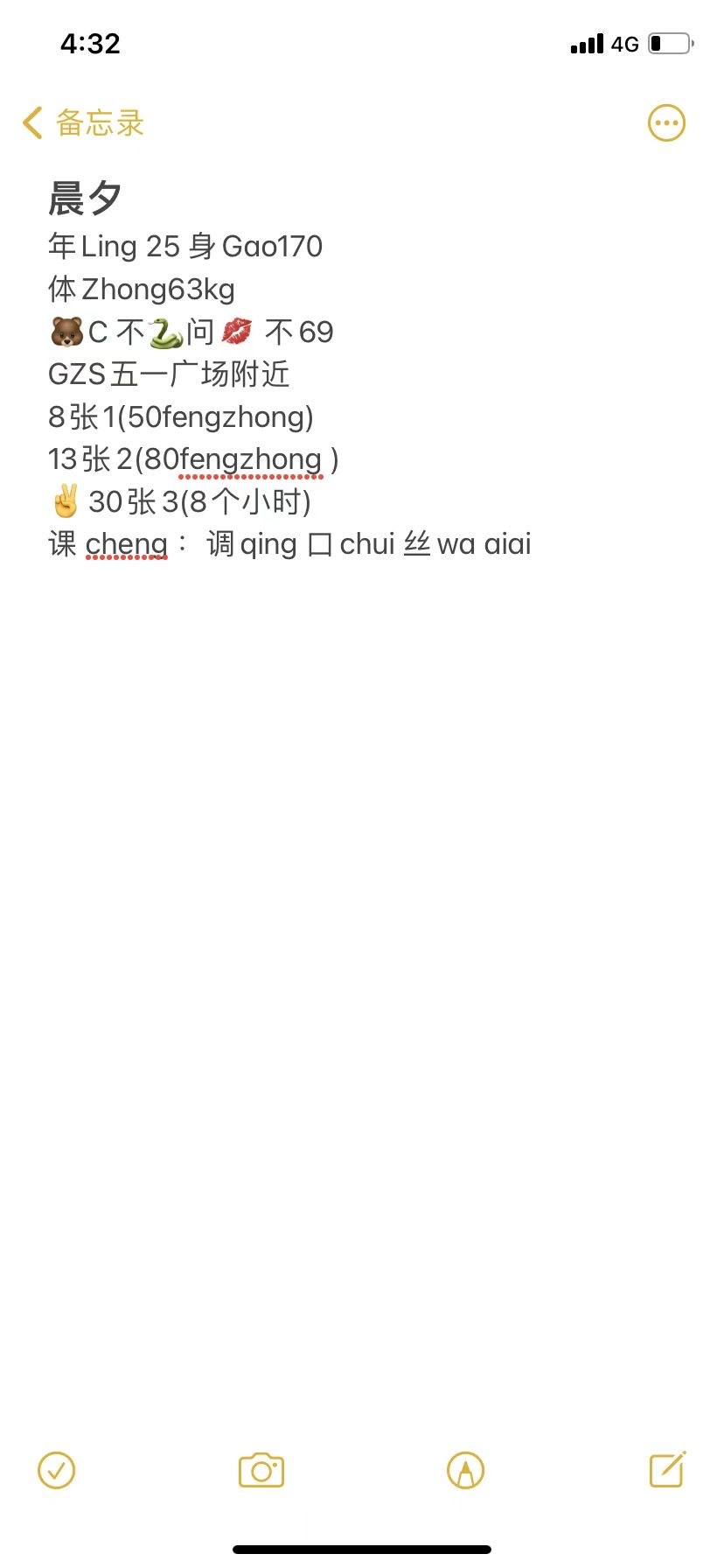Screen dimensions: 724x1568
Task: Go back to the 备忘录 notes list
Action: [83, 123]
